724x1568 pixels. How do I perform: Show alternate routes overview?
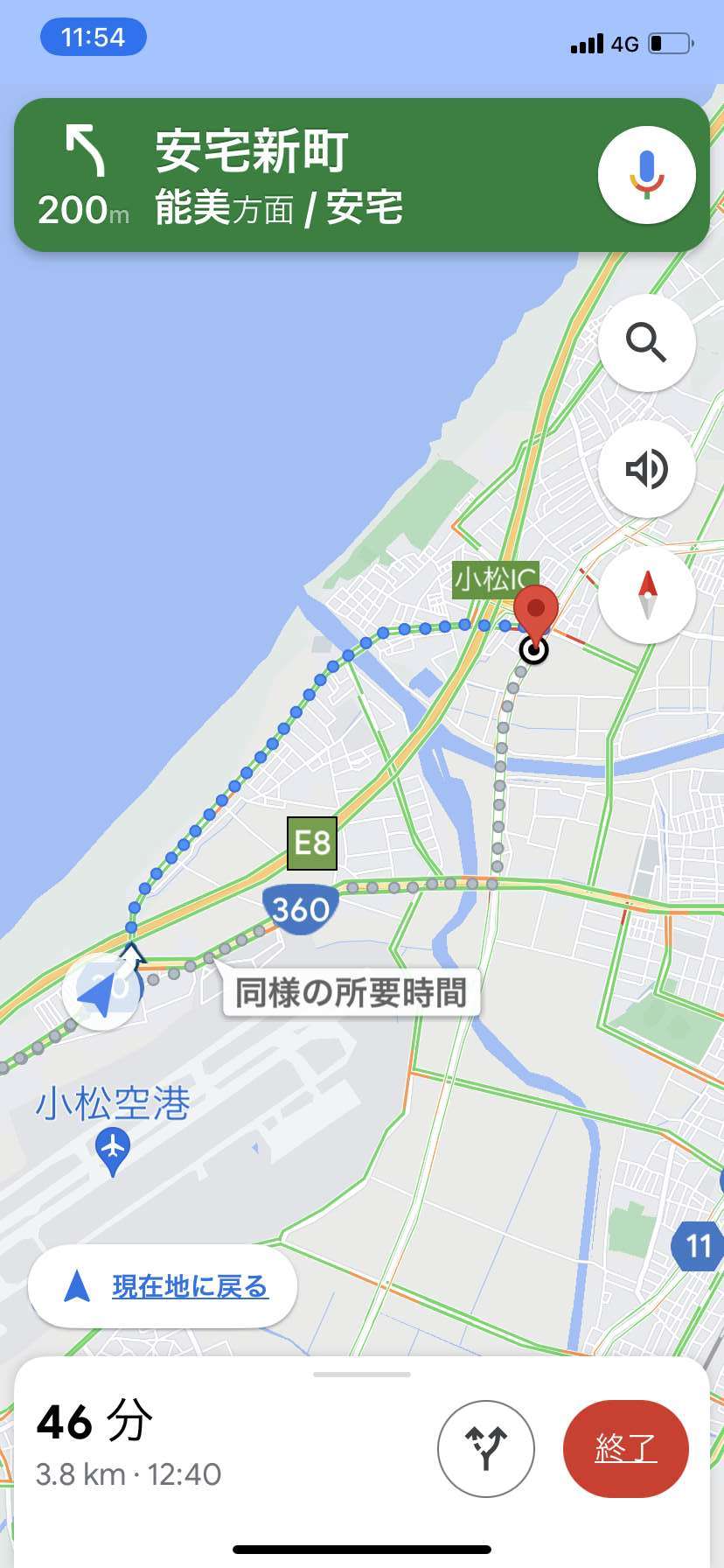click(486, 1448)
